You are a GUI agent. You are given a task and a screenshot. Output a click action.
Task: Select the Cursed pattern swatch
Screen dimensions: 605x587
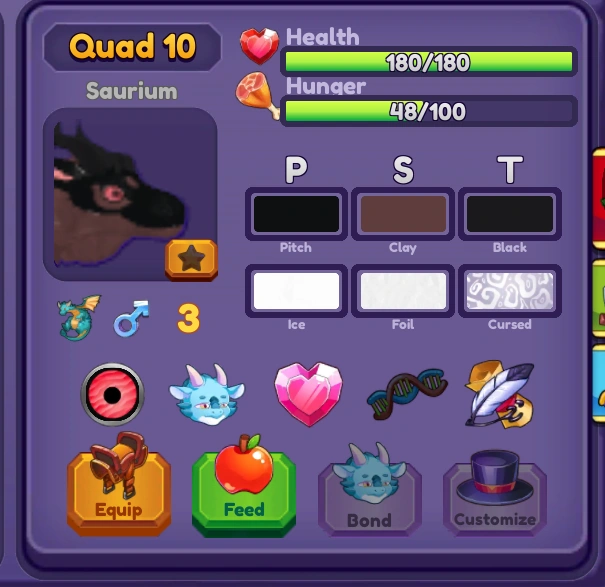(509, 291)
